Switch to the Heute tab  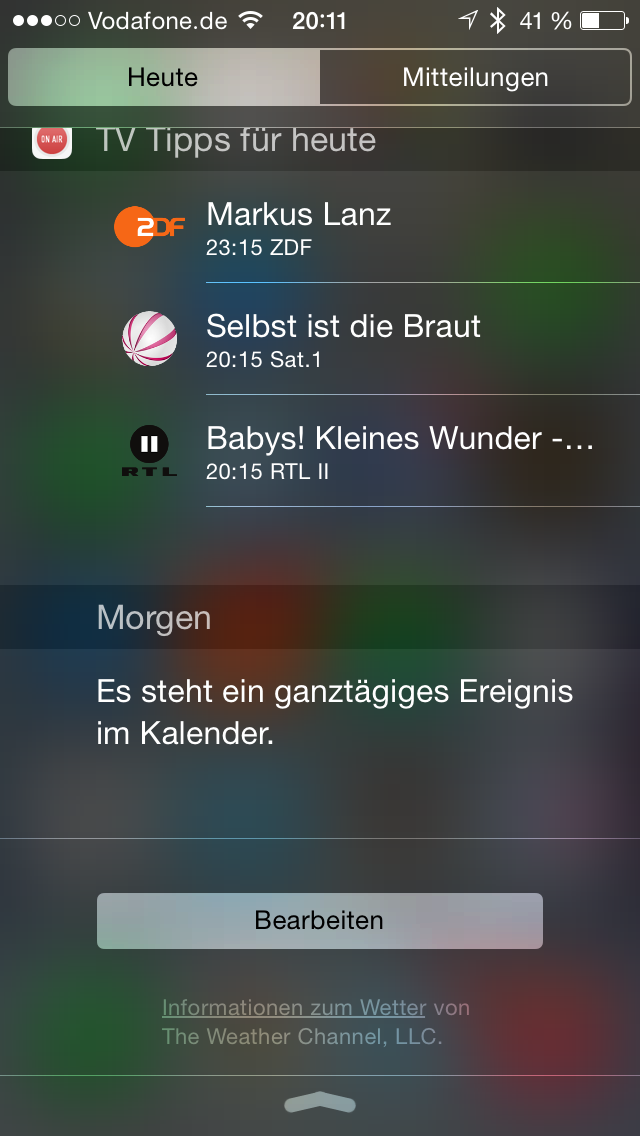tap(163, 77)
